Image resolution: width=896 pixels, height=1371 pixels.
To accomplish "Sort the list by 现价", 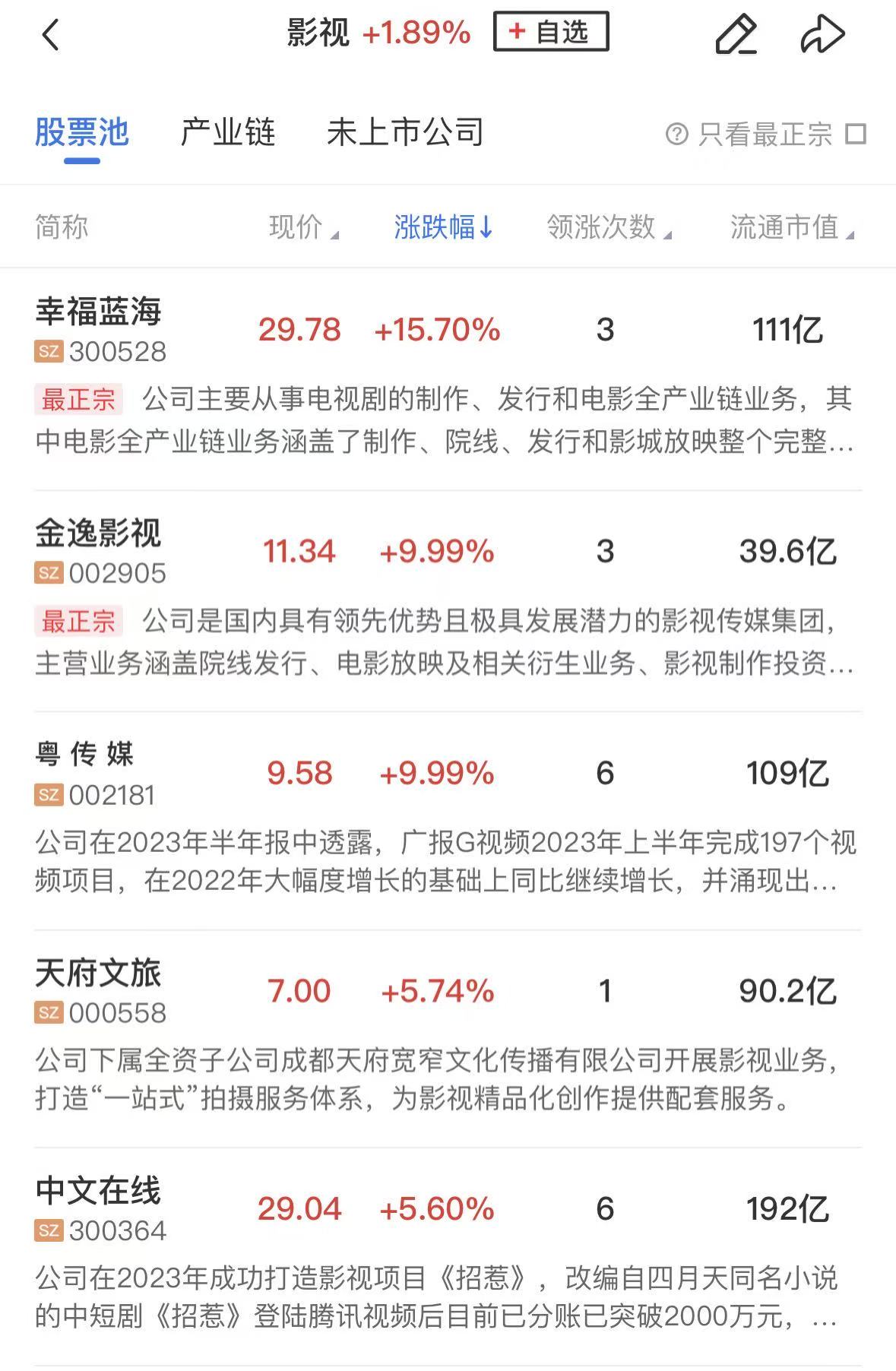I will (303, 227).
